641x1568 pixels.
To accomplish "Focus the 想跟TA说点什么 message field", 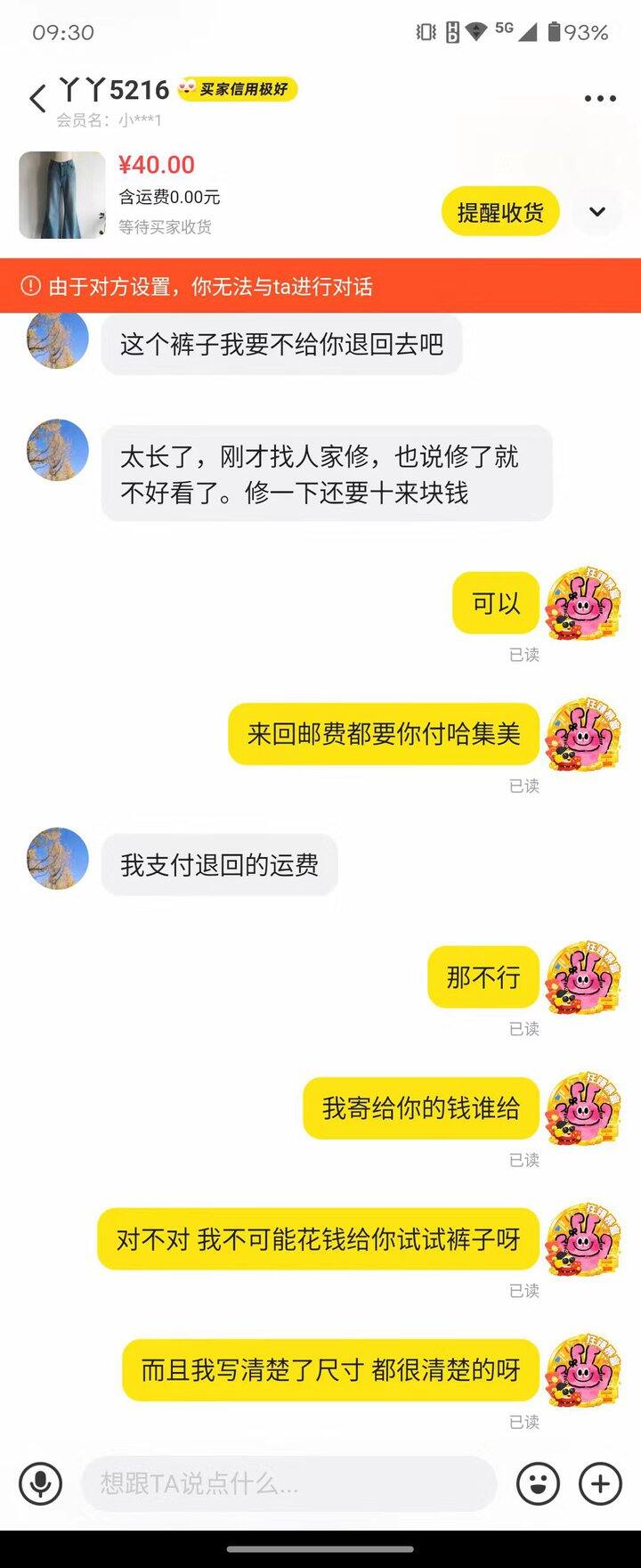I will pos(288,1483).
